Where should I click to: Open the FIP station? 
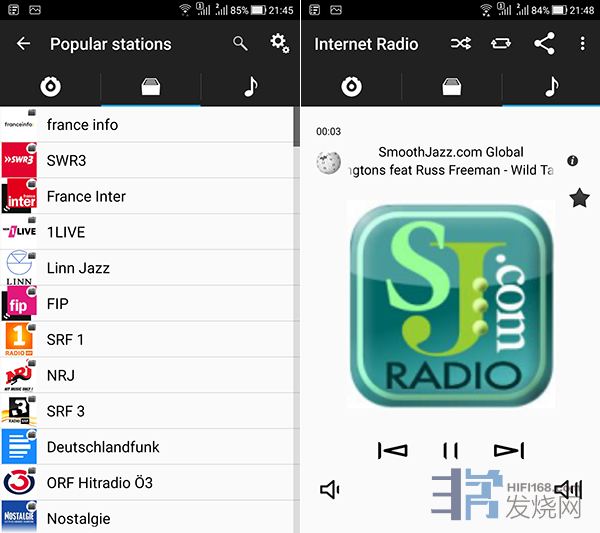(58, 304)
